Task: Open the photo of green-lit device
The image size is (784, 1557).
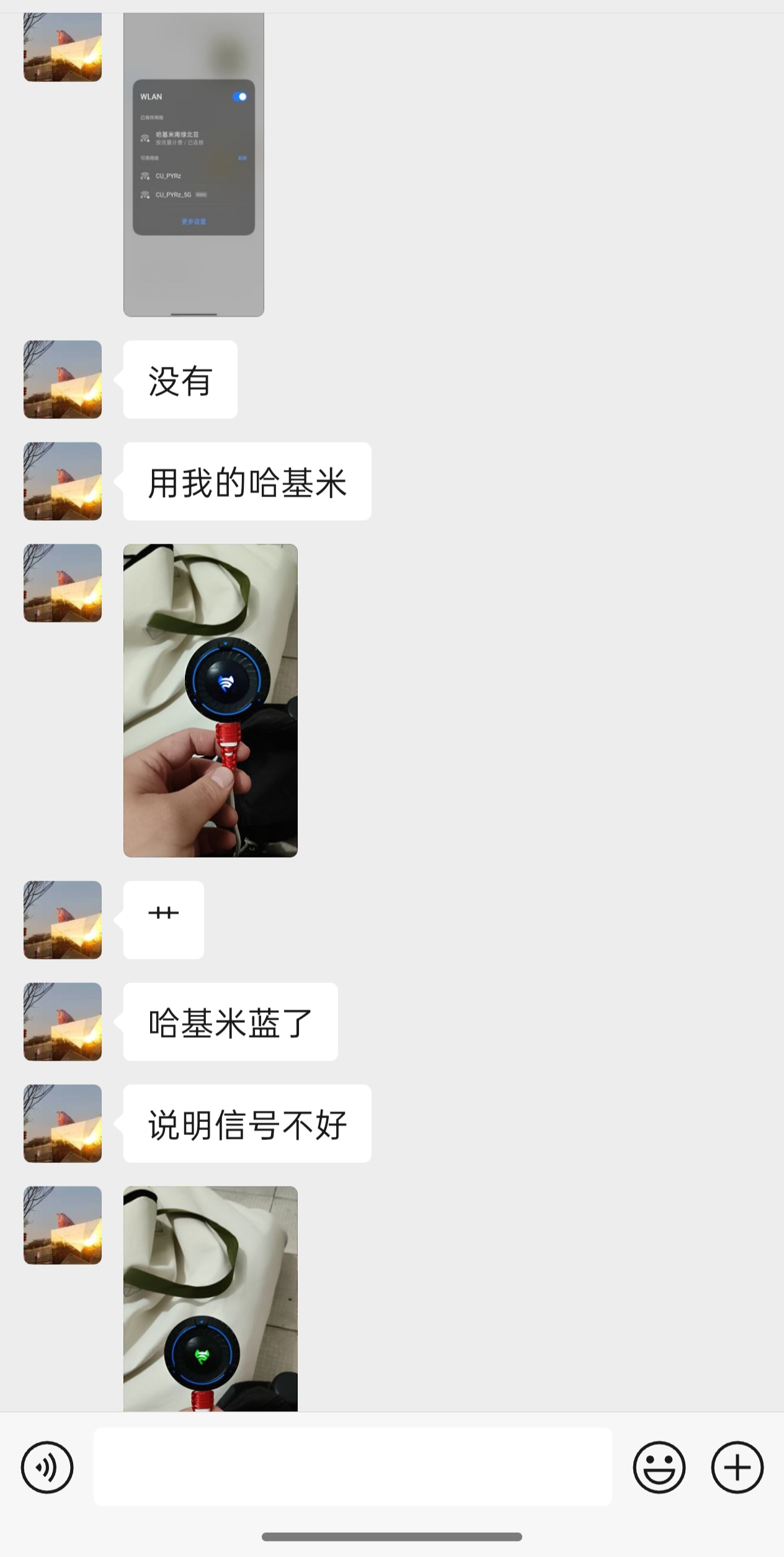Action: tap(210, 1298)
